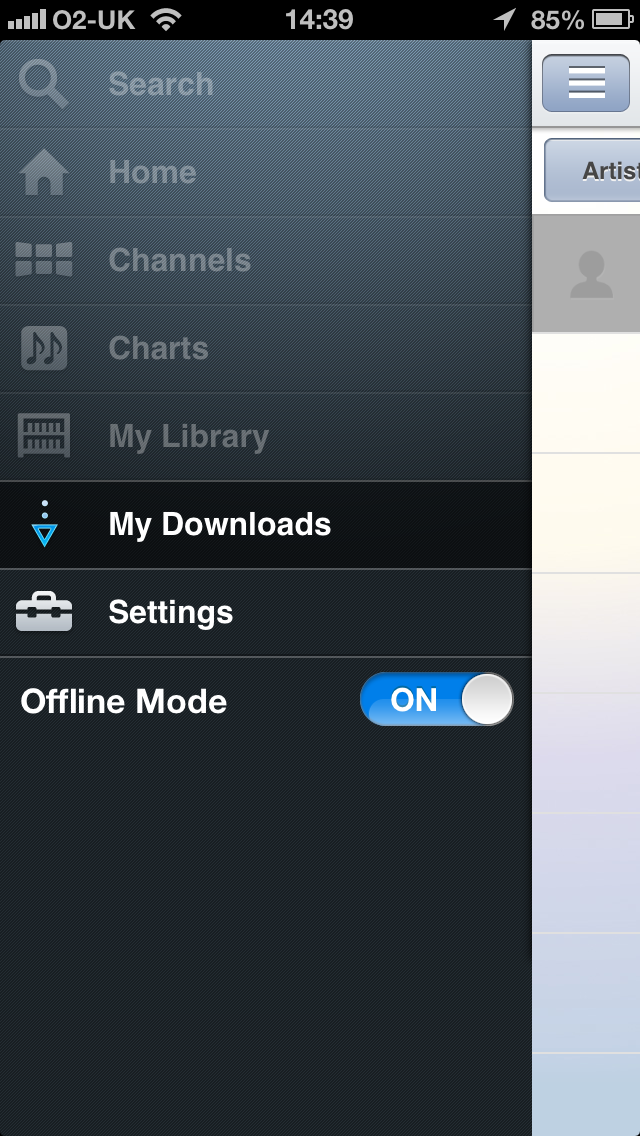640x1136 pixels.
Task: Close the drawer with the hamburger button
Action: (x=586, y=83)
